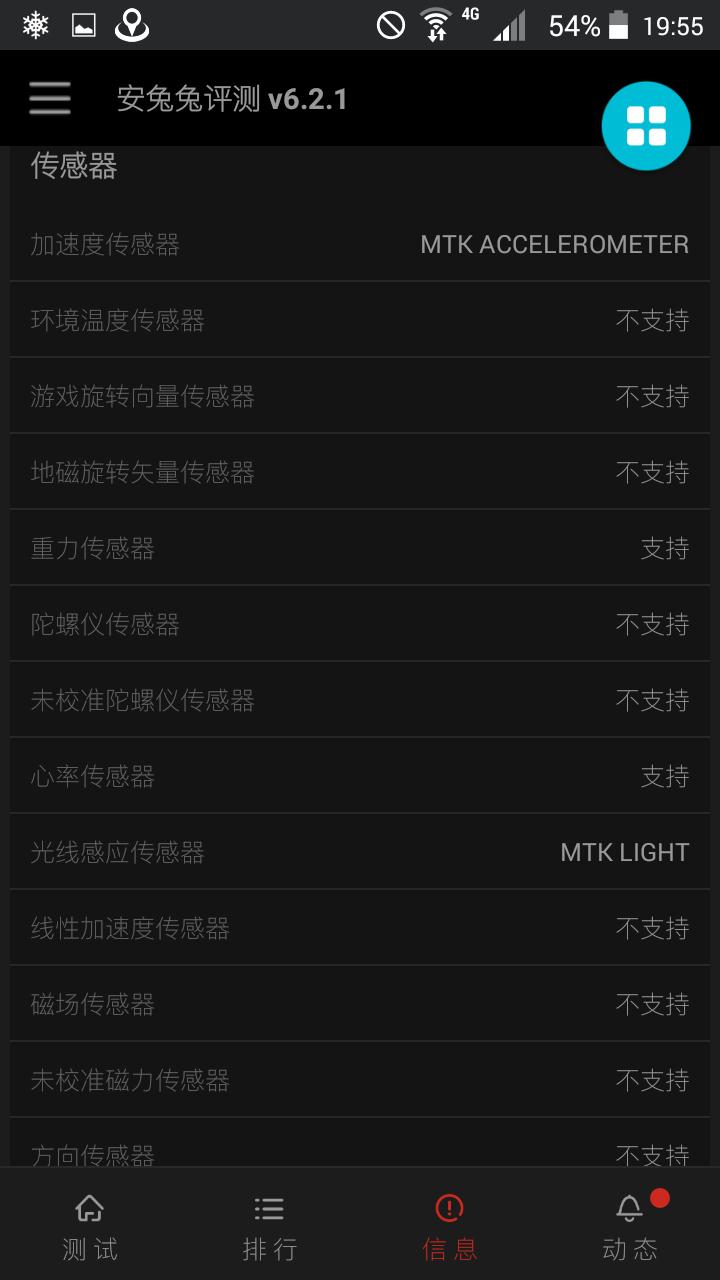Tap the 信息 exclamation info icon
Viewport: 720px width, 1280px height.
pos(449,1208)
